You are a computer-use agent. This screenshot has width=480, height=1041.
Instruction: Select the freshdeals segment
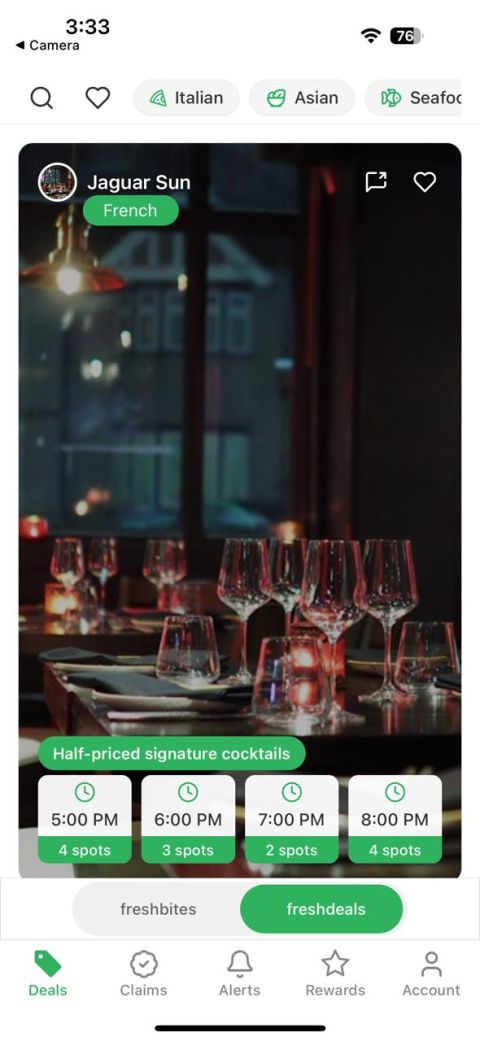pos(322,909)
